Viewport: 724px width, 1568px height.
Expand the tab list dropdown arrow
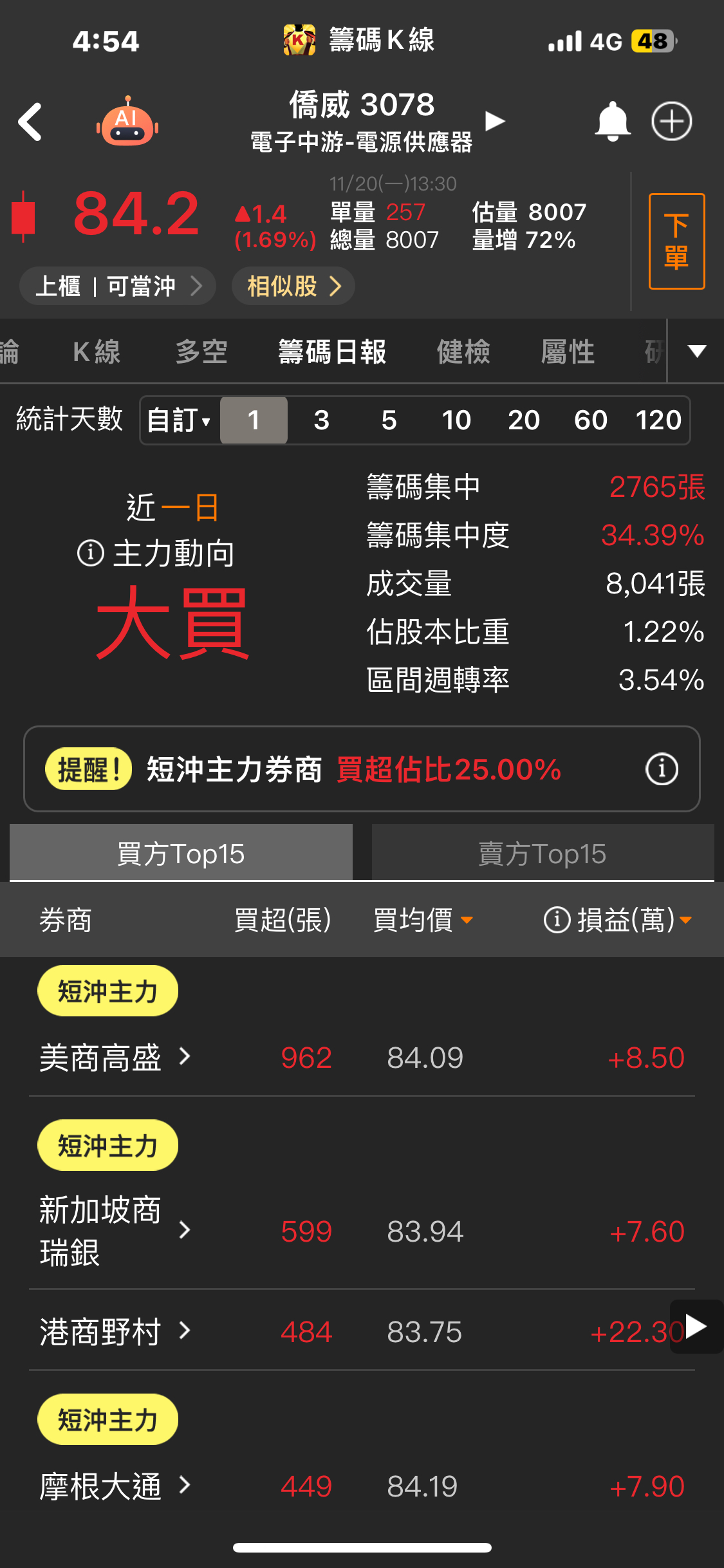(x=697, y=351)
